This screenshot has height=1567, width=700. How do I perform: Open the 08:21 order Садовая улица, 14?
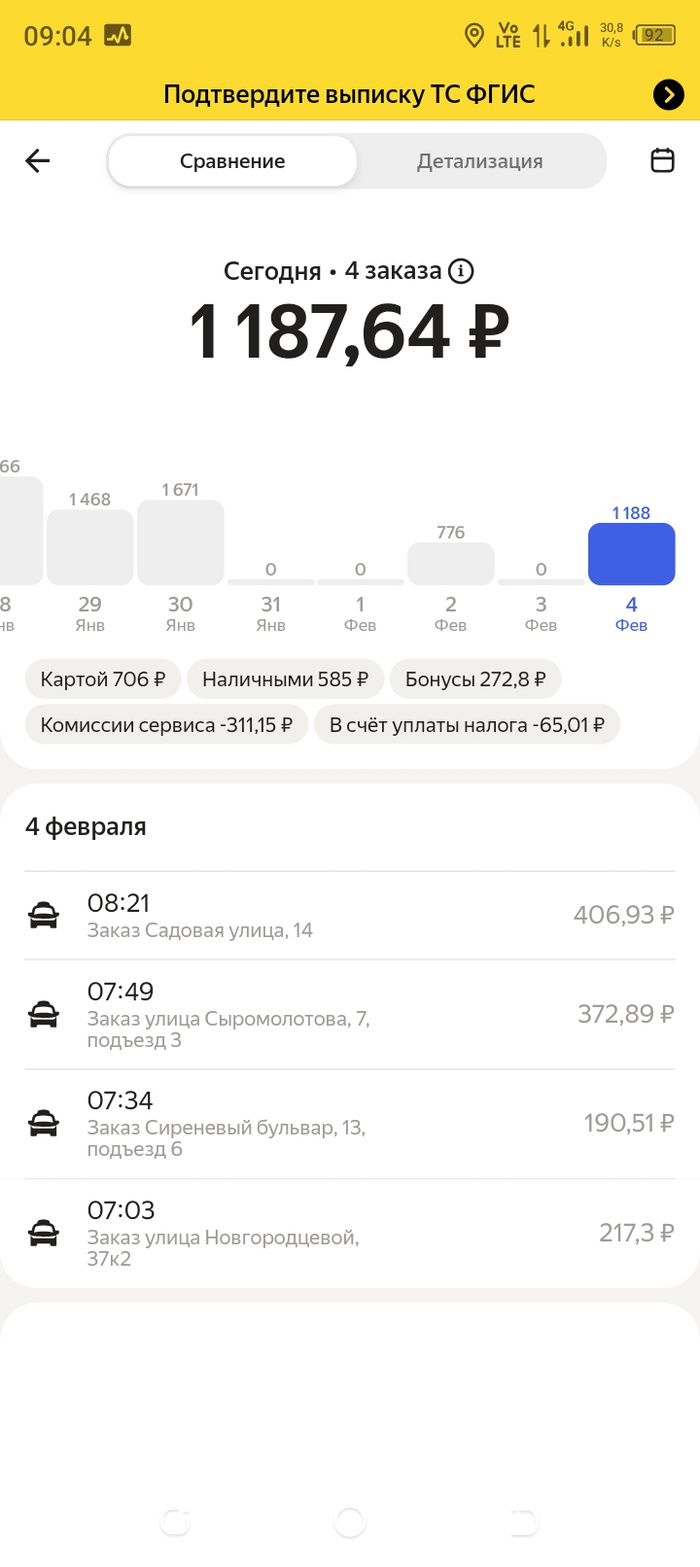tap(350, 915)
